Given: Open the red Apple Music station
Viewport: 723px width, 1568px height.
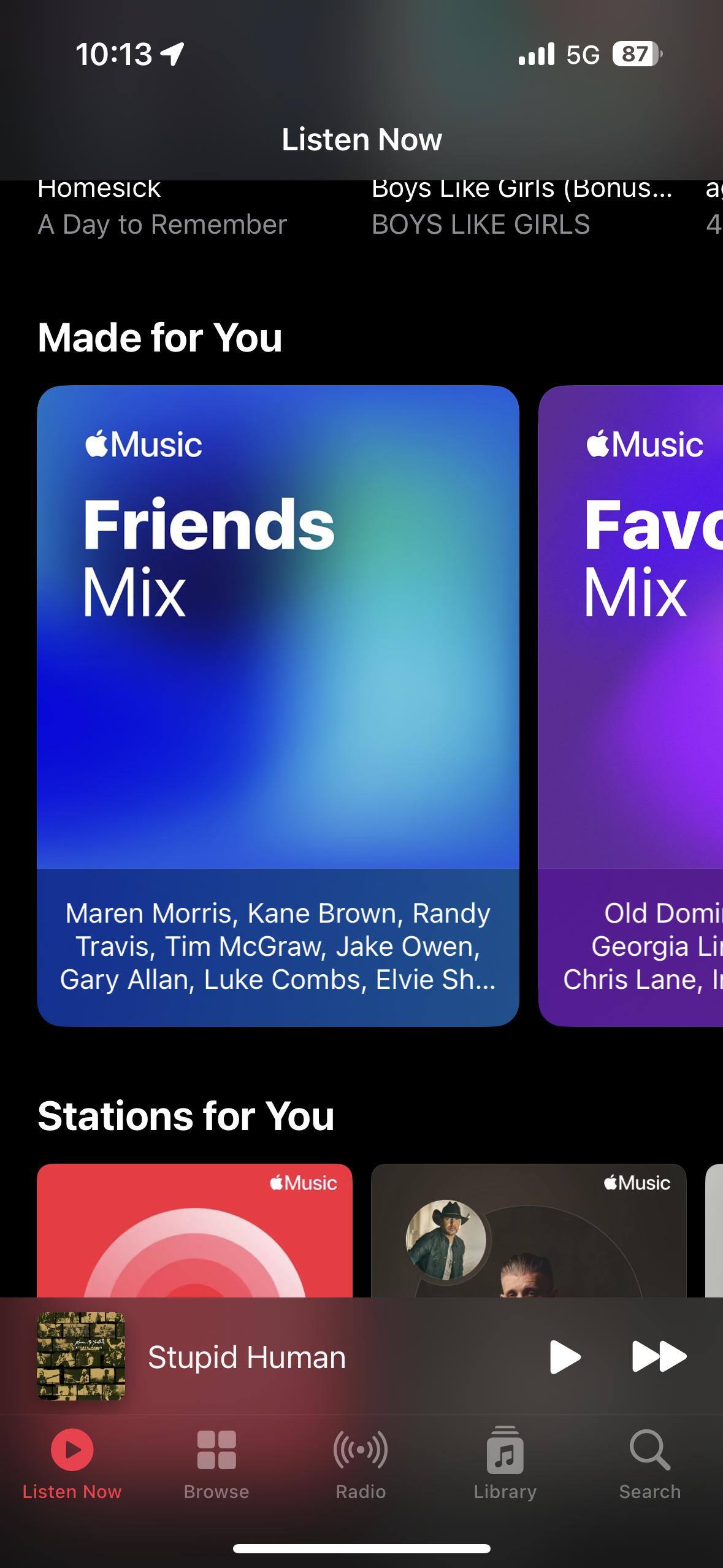Looking at the screenshot, I should 194,1230.
